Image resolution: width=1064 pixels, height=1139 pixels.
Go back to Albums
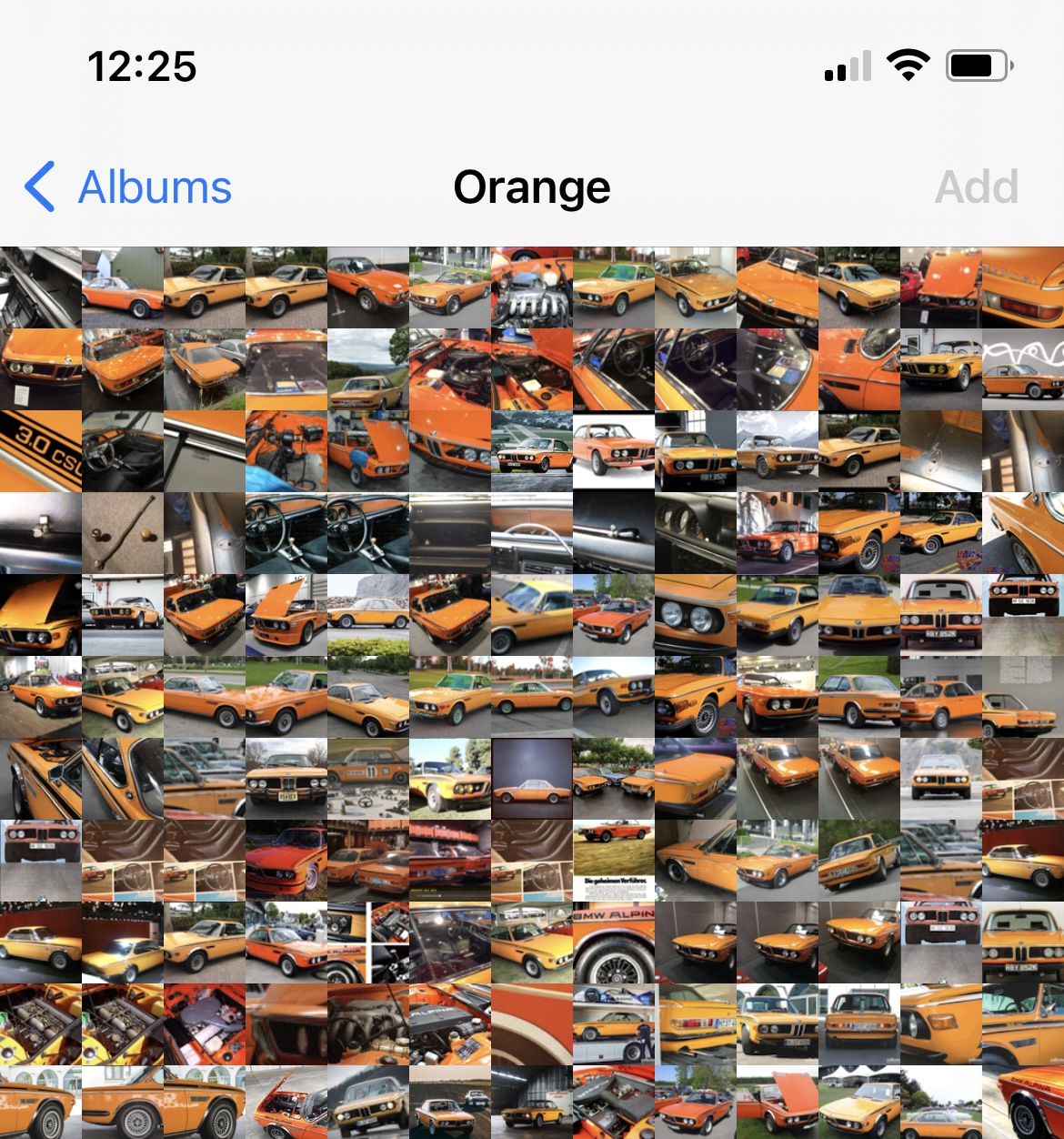coord(129,187)
